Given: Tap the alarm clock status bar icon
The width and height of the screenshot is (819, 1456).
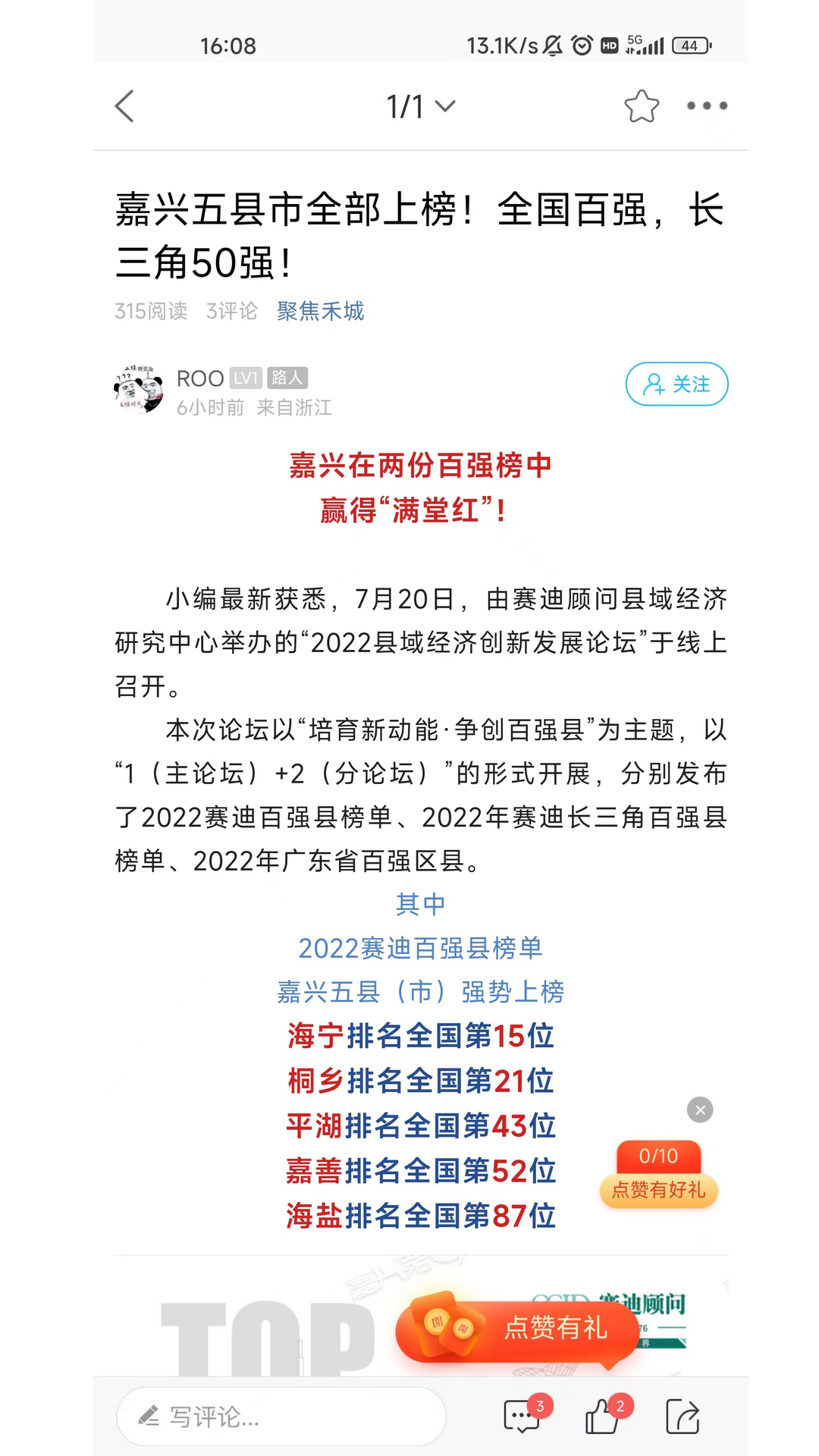Looking at the screenshot, I should [x=581, y=45].
